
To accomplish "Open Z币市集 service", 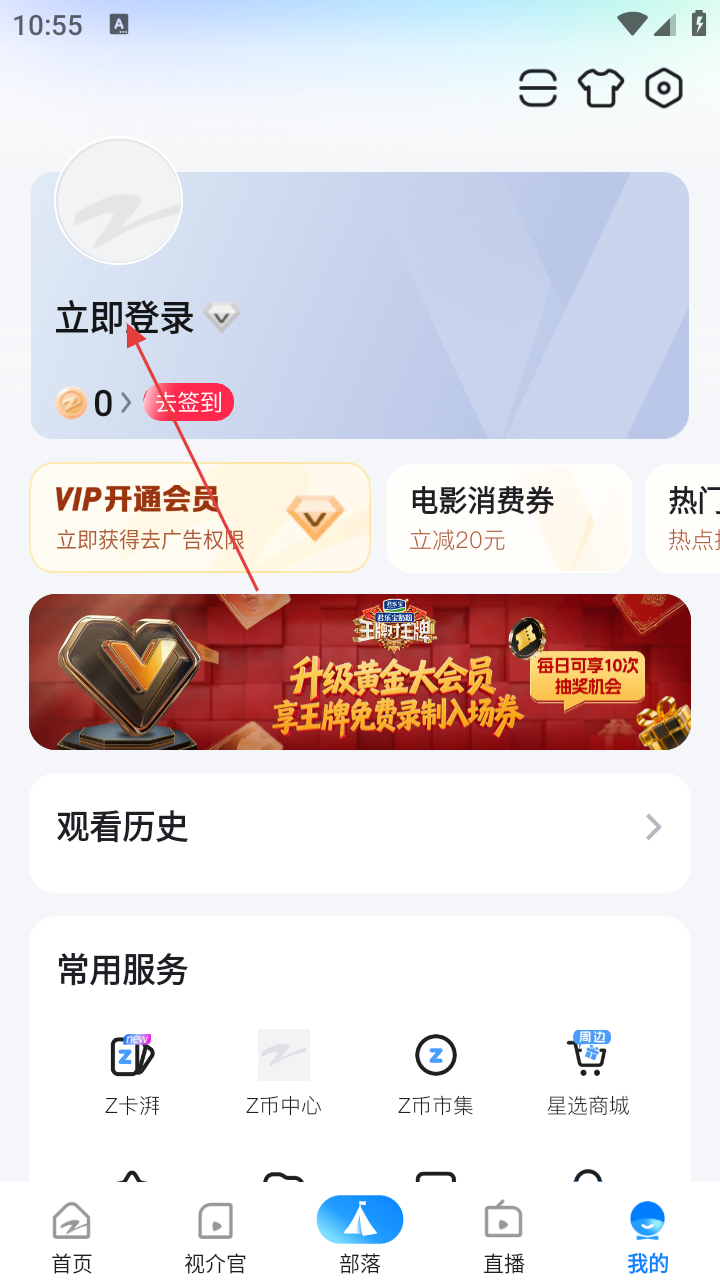I will [x=436, y=1072].
